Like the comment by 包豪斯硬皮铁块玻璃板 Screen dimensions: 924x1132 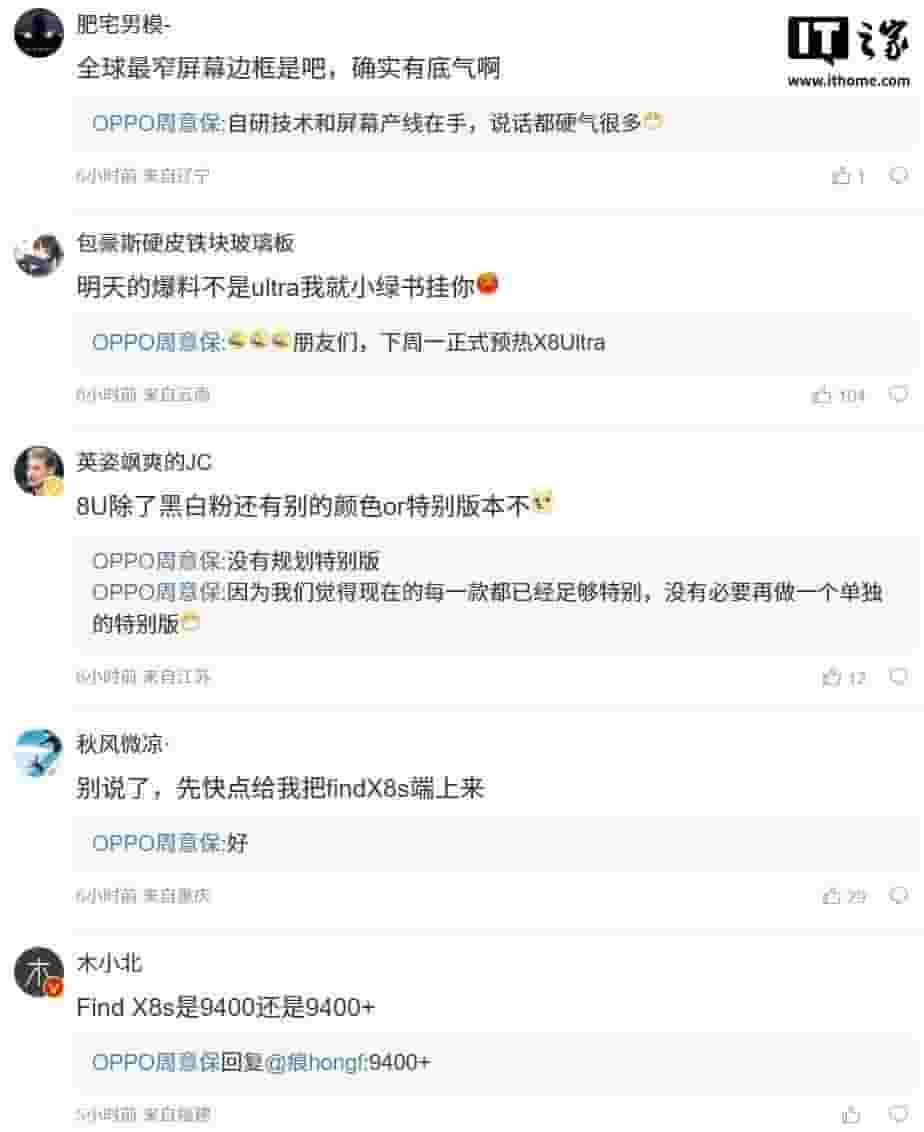click(823, 395)
